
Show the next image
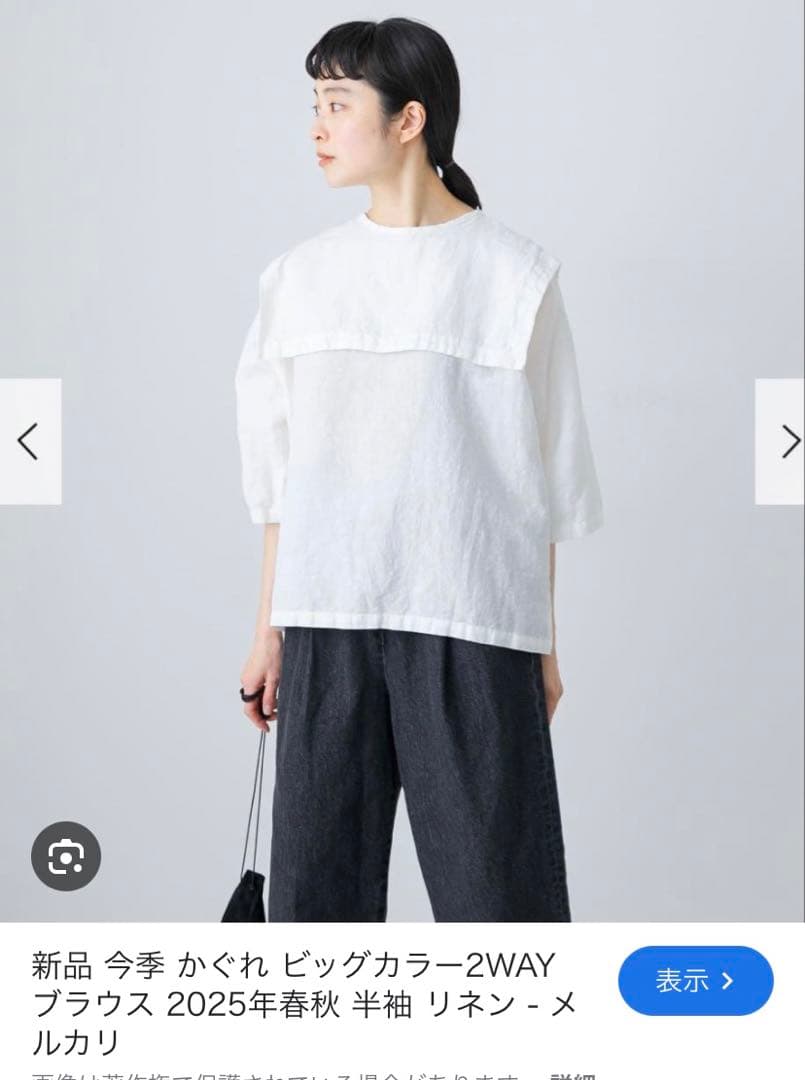(x=781, y=441)
